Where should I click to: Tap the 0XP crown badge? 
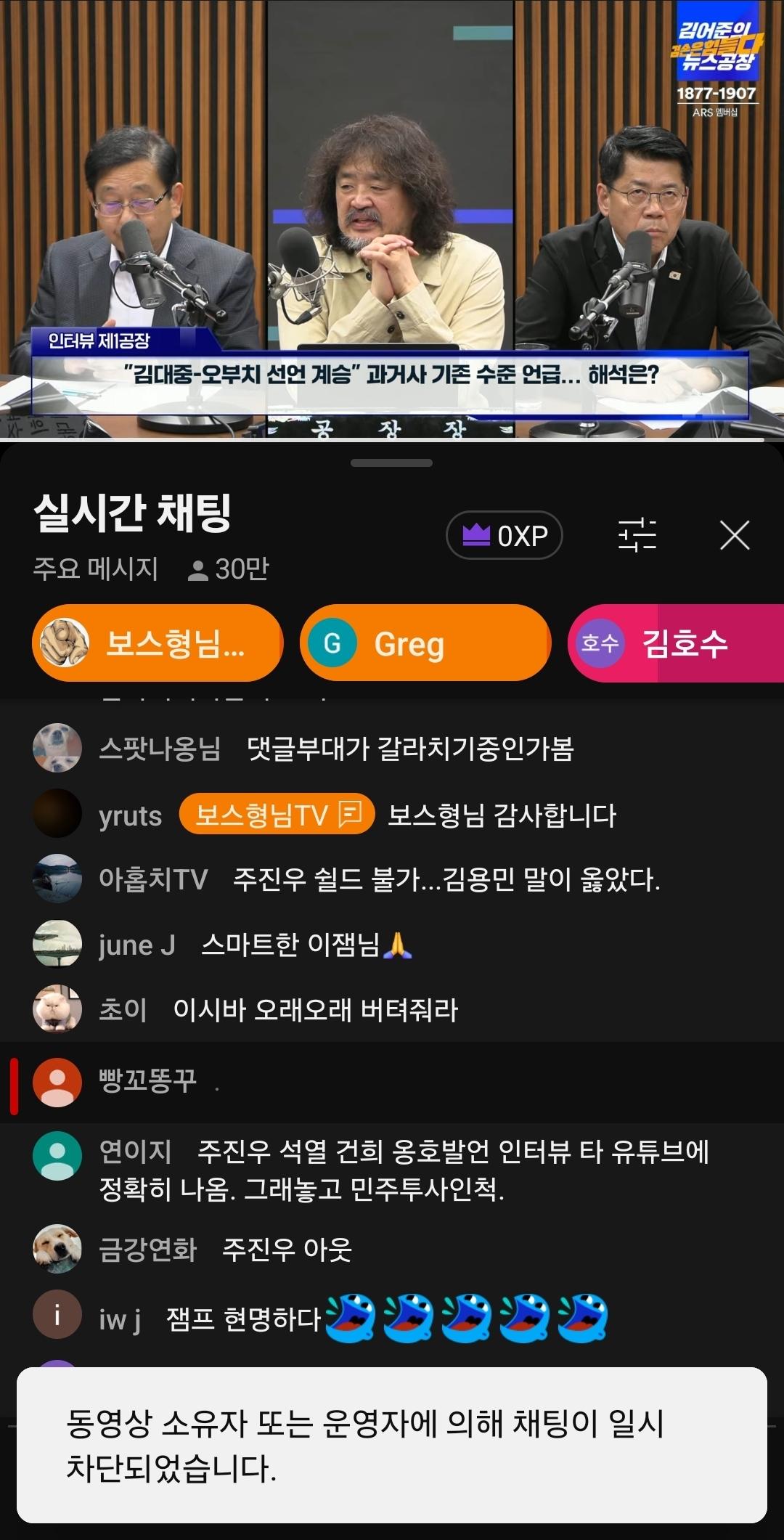pyautogui.click(x=505, y=536)
